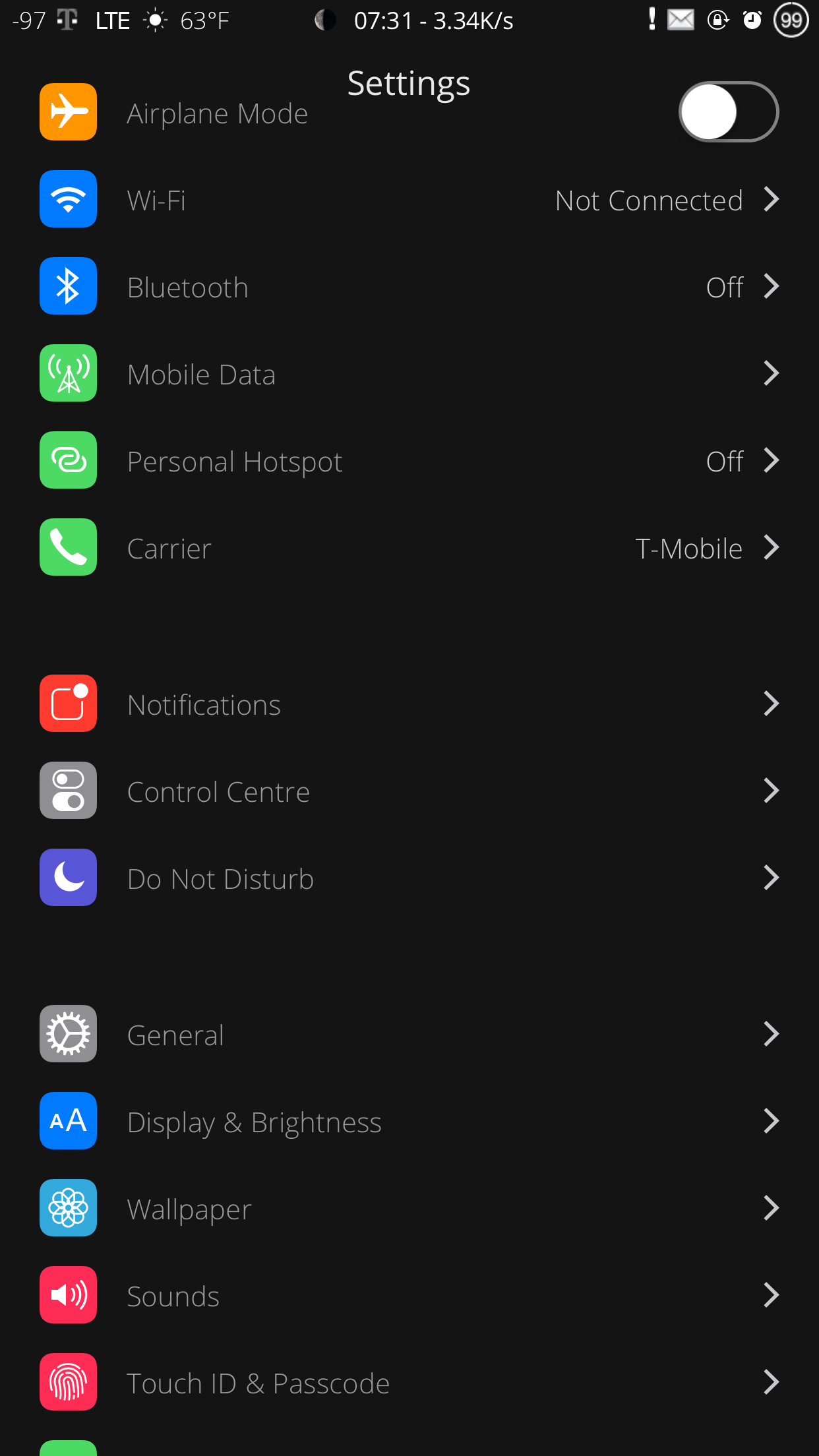Open Personal Hotspot settings
819x1456 pixels.
tap(409, 460)
